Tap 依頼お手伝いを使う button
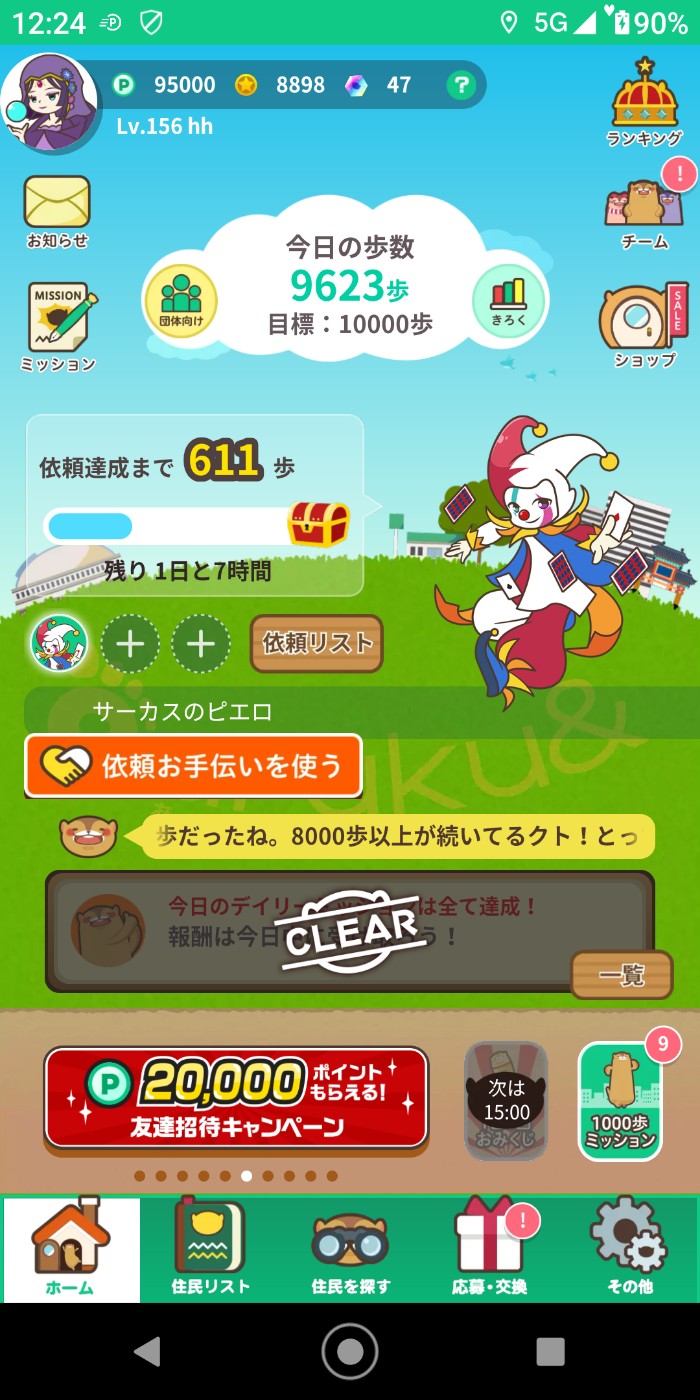Viewport: 700px width, 1400px height. (193, 766)
